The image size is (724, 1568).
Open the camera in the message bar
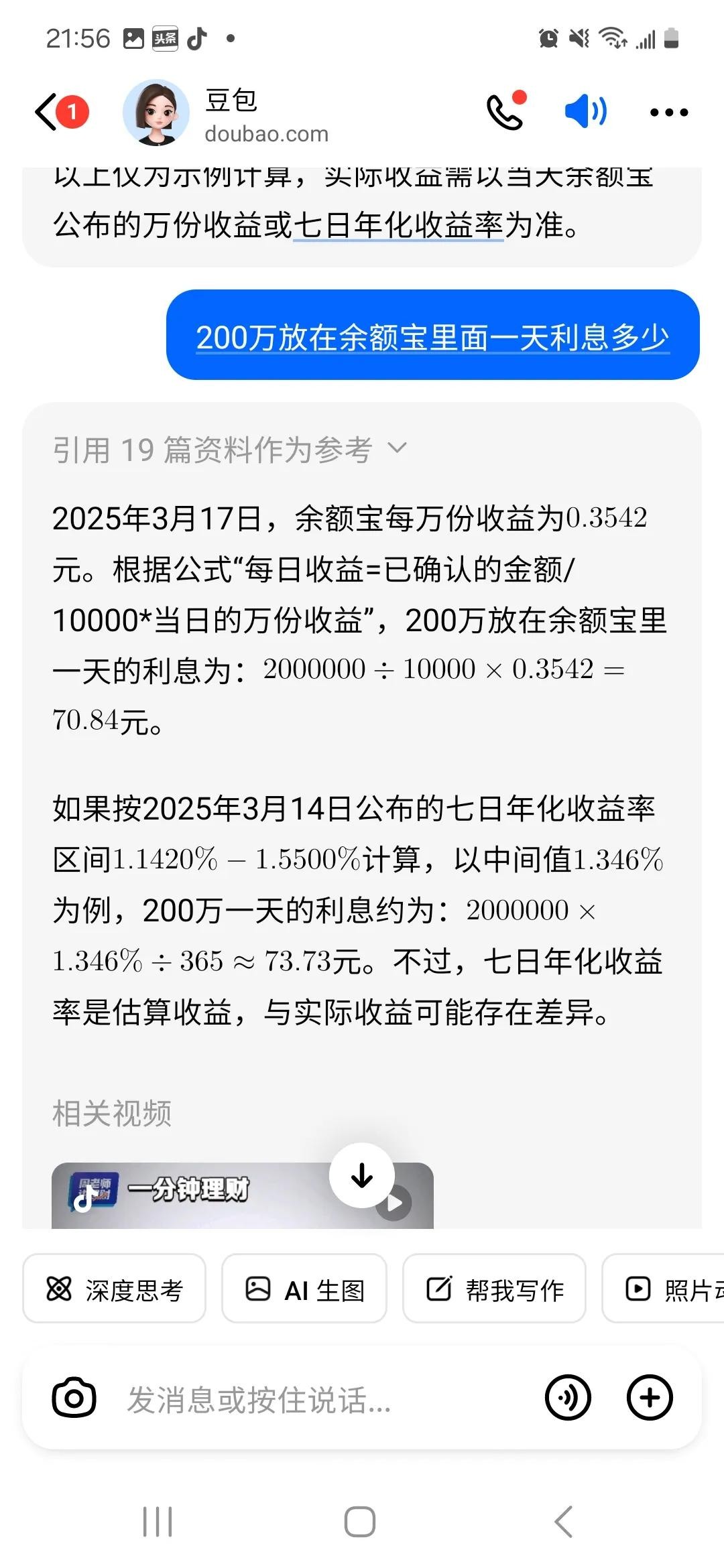click(74, 1398)
